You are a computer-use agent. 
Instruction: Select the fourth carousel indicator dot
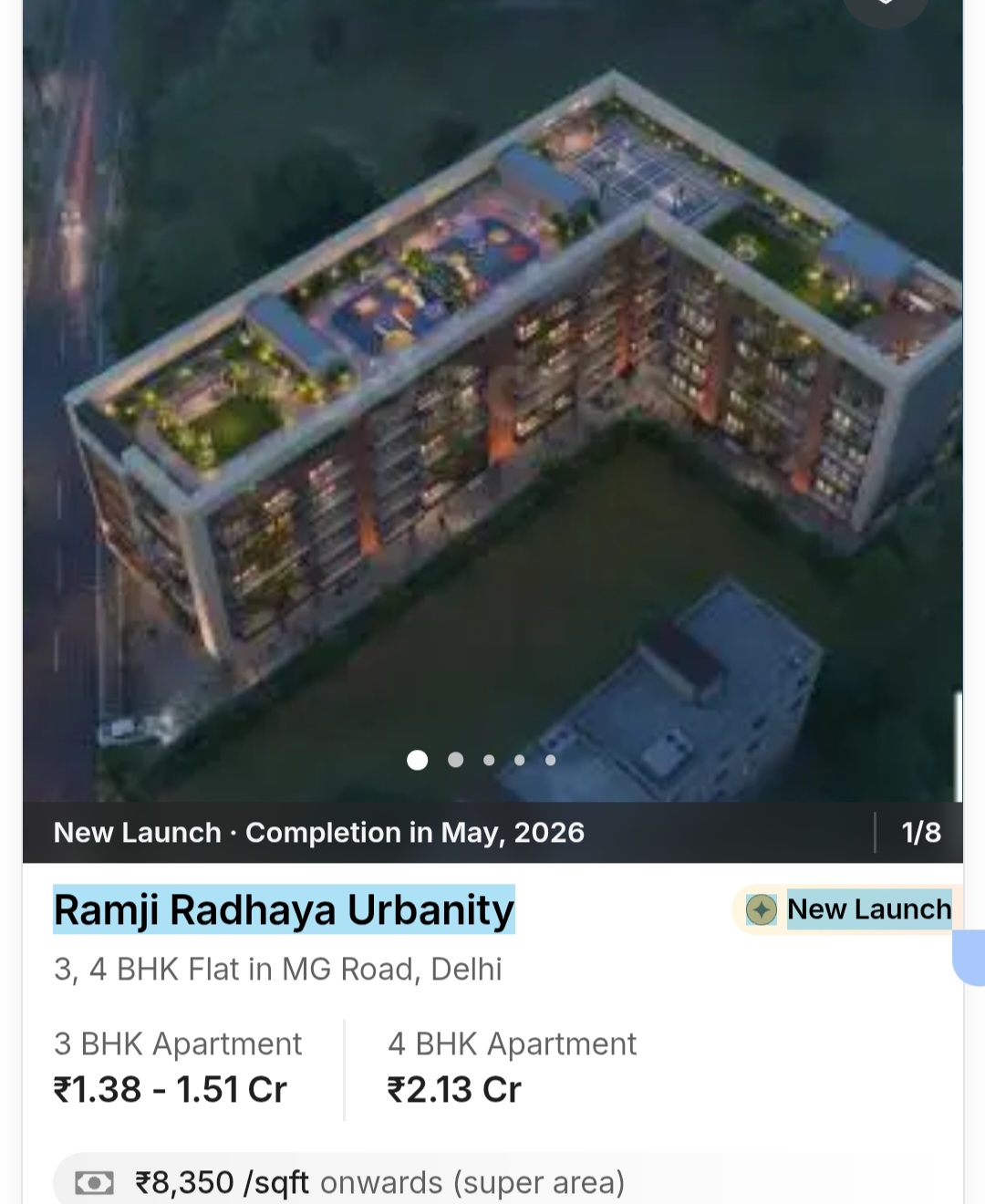[x=519, y=759]
